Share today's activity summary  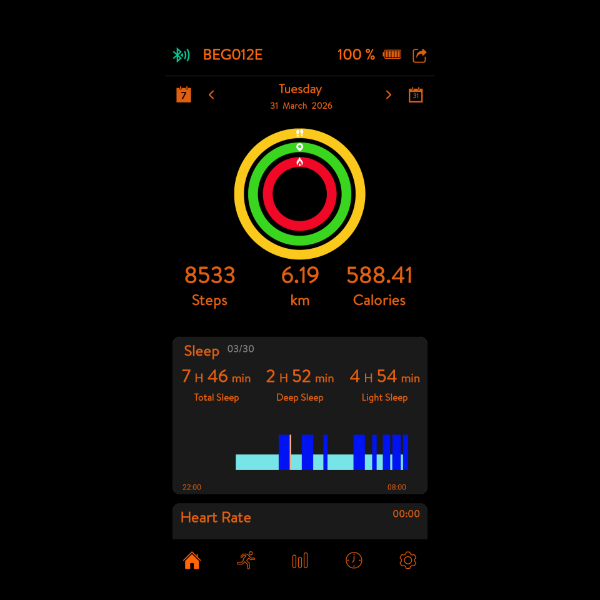pos(420,56)
